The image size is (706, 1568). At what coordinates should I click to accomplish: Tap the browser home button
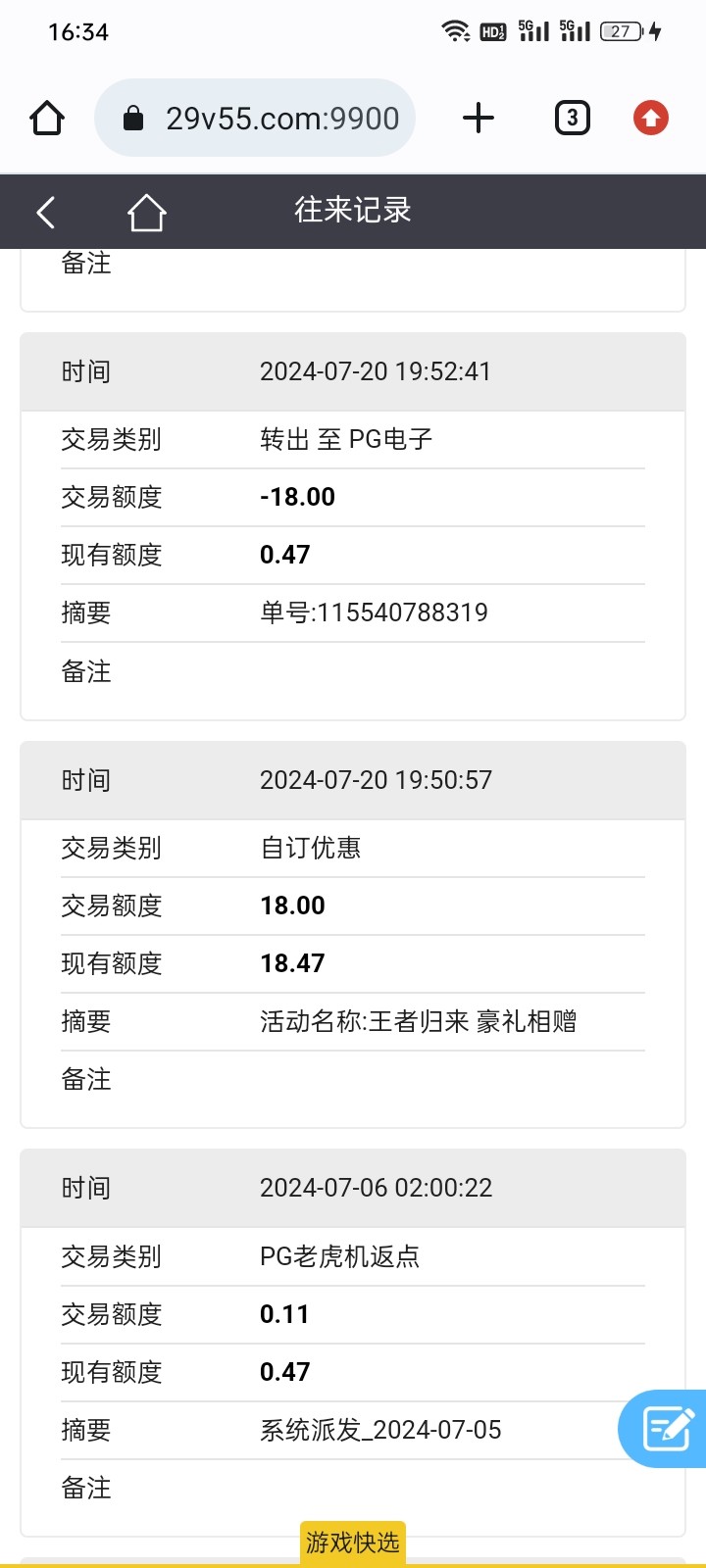(47, 119)
